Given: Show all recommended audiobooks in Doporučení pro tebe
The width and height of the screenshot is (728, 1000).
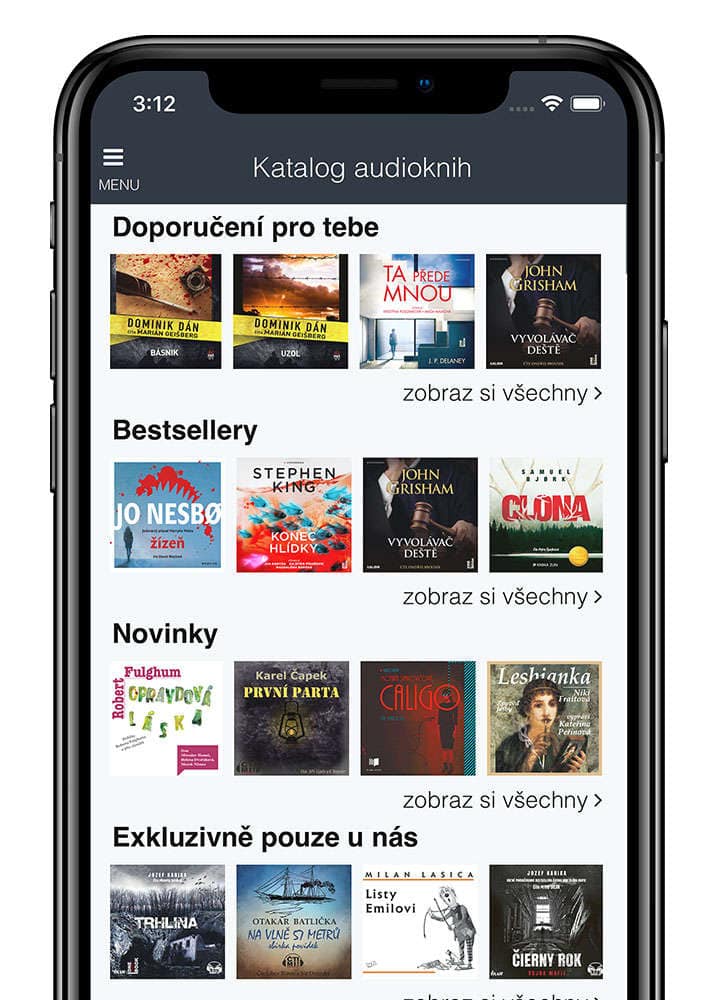Looking at the screenshot, I should point(502,393).
